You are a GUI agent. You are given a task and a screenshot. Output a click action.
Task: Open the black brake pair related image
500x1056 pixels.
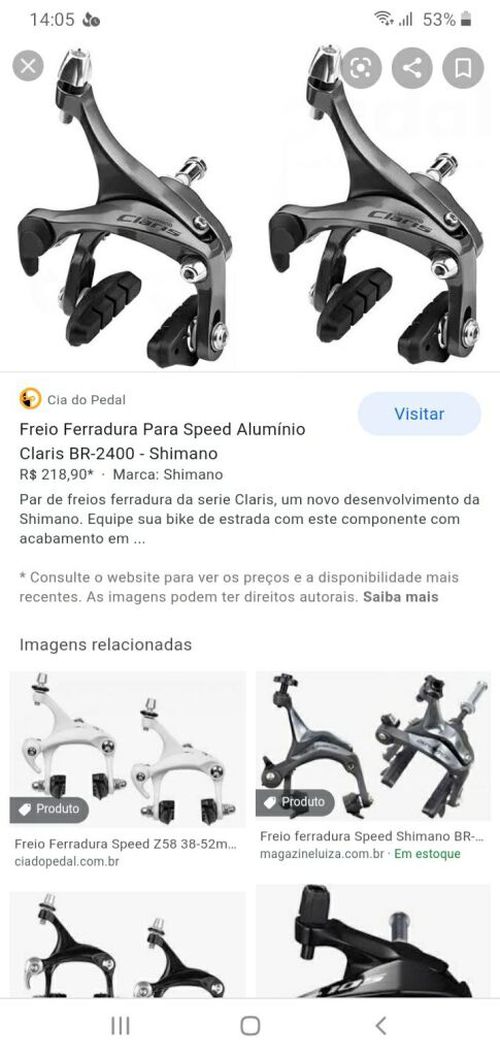coord(127,944)
